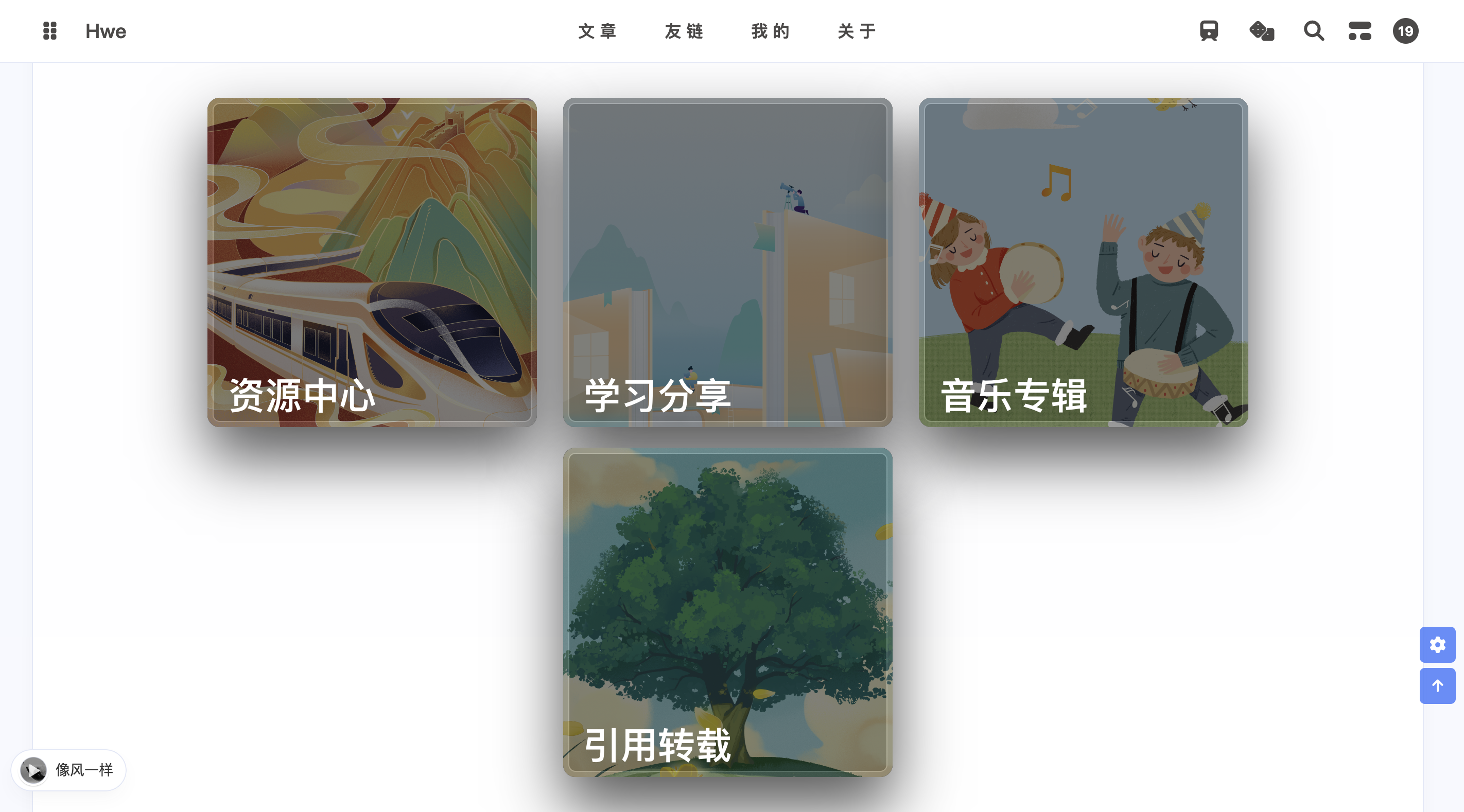Open a random article with dice icon
The width and height of the screenshot is (1464, 812).
(1262, 31)
